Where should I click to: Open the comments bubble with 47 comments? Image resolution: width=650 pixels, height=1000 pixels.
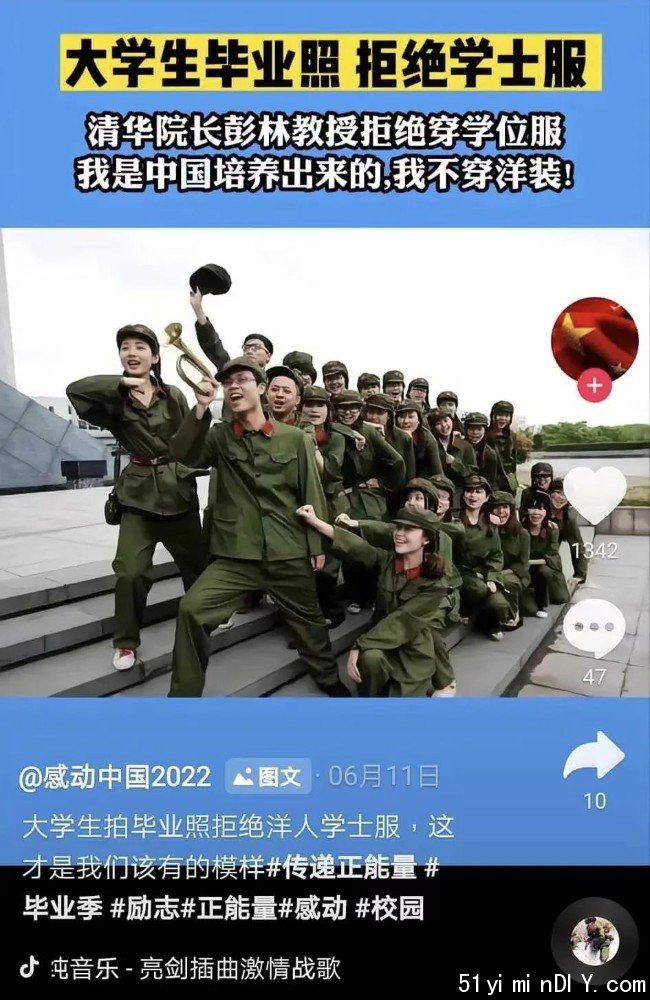coord(594,628)
